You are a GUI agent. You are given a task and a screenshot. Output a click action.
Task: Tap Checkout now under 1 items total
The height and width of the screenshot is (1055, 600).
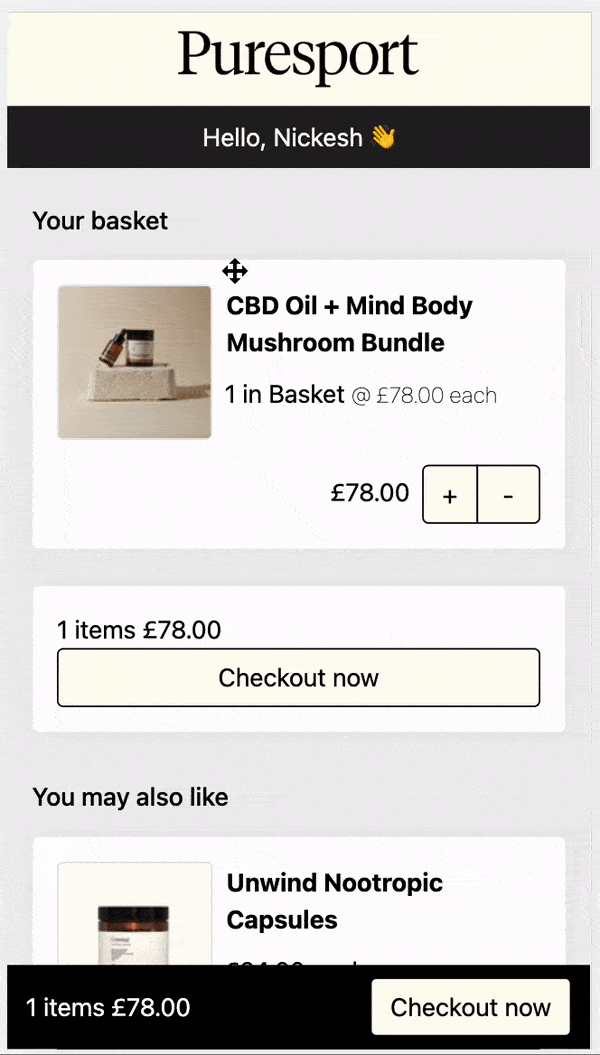tap(298, 678)
